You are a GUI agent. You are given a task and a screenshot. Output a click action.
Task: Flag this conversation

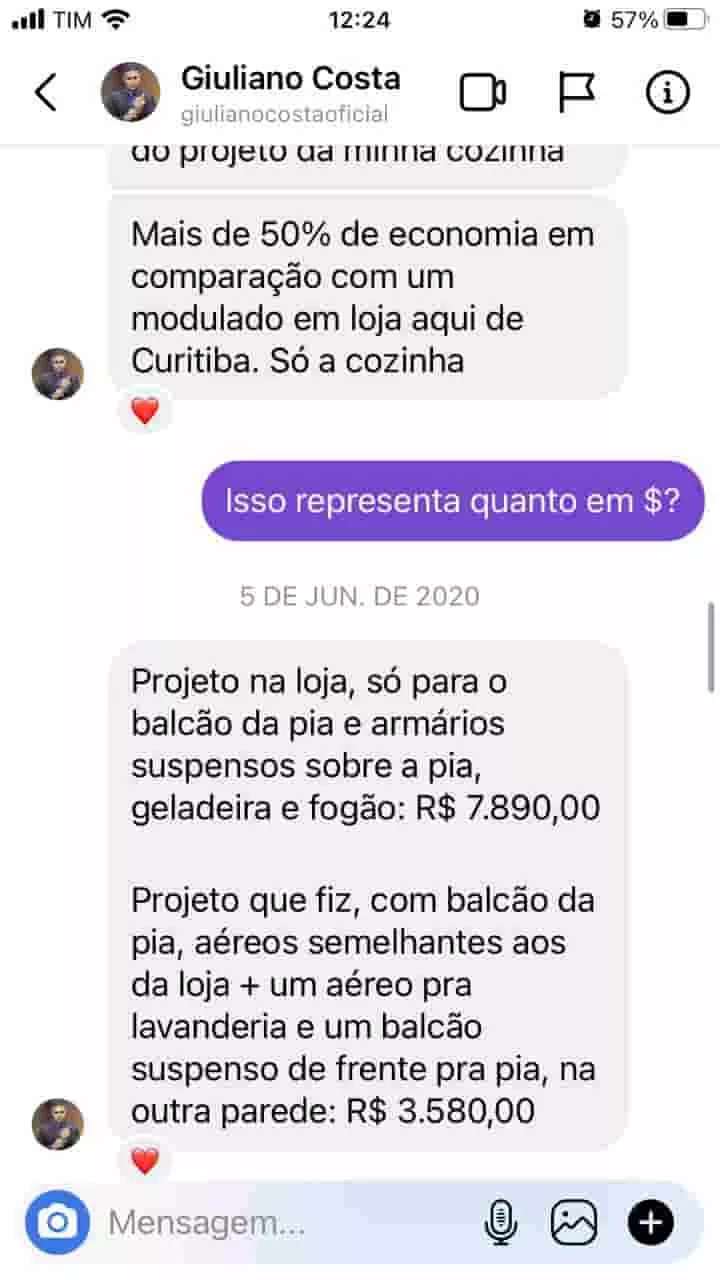pos(576,92)
